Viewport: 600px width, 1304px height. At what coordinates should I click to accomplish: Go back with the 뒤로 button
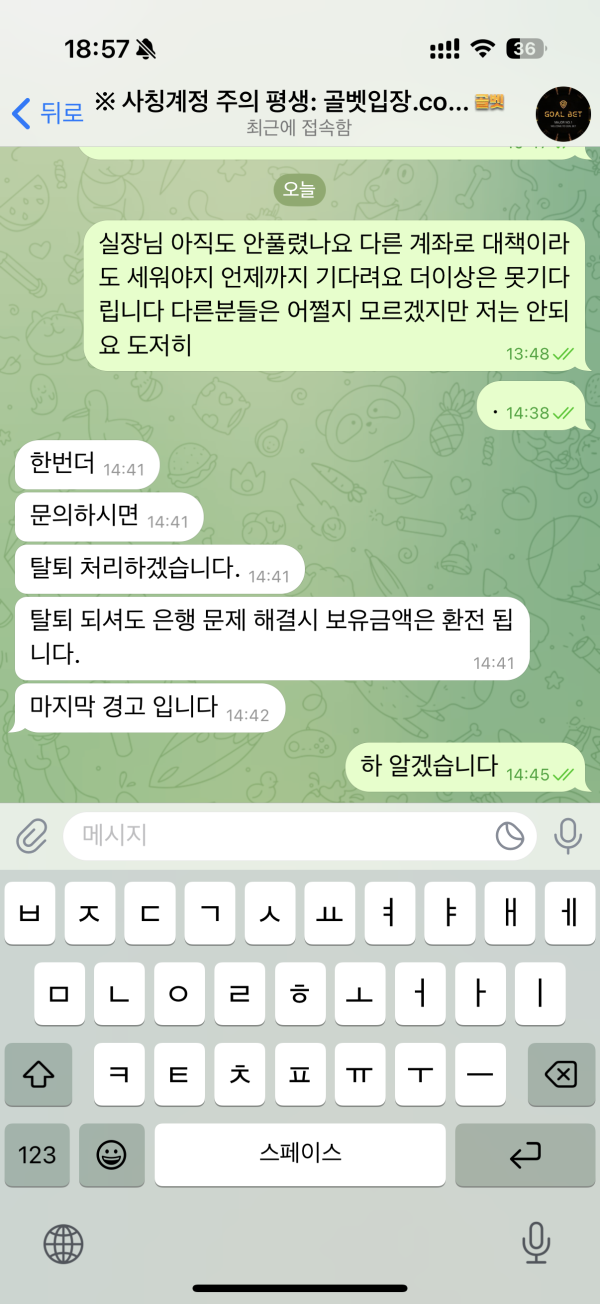click(x=47, y=113)
